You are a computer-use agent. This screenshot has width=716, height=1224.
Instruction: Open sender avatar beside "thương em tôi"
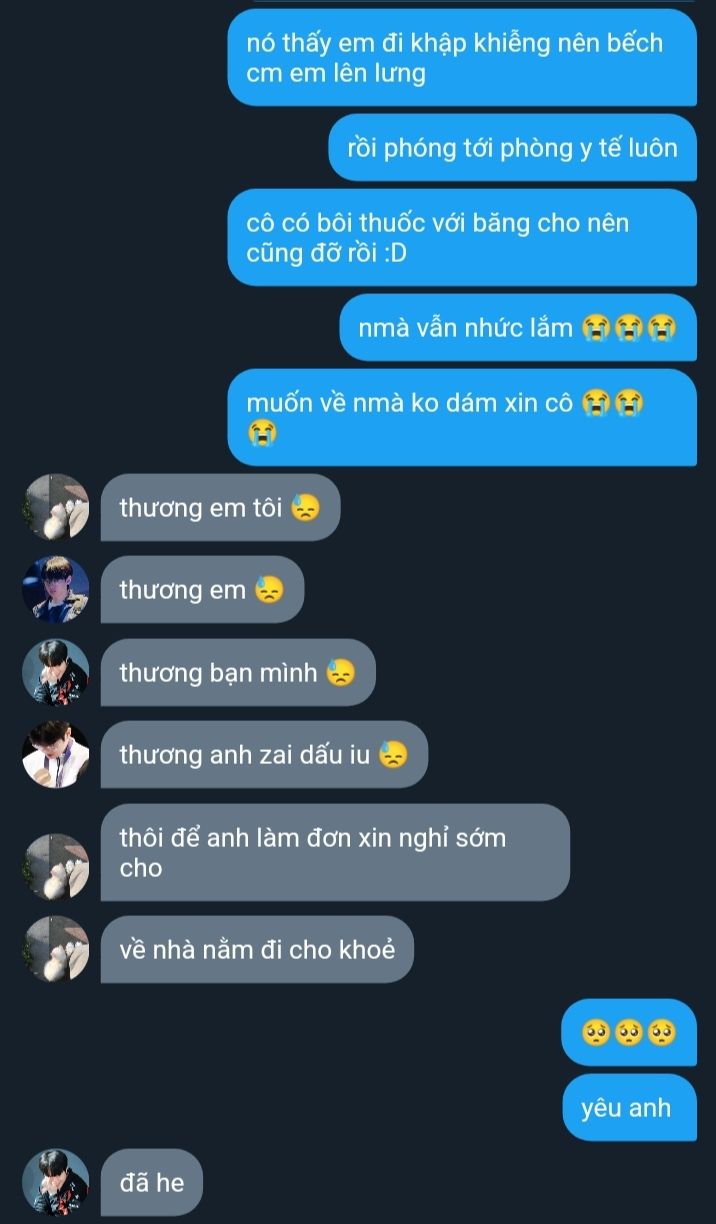click(x=55, y=507)
